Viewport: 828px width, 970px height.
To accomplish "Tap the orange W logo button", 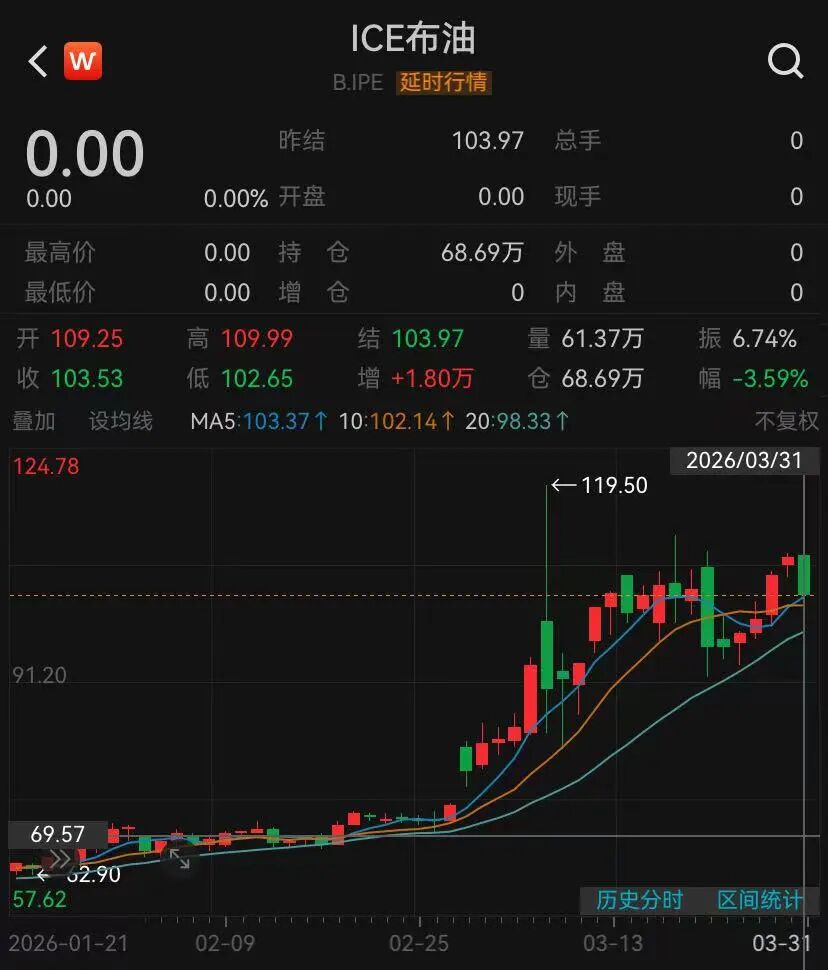I will pos(83,62).
